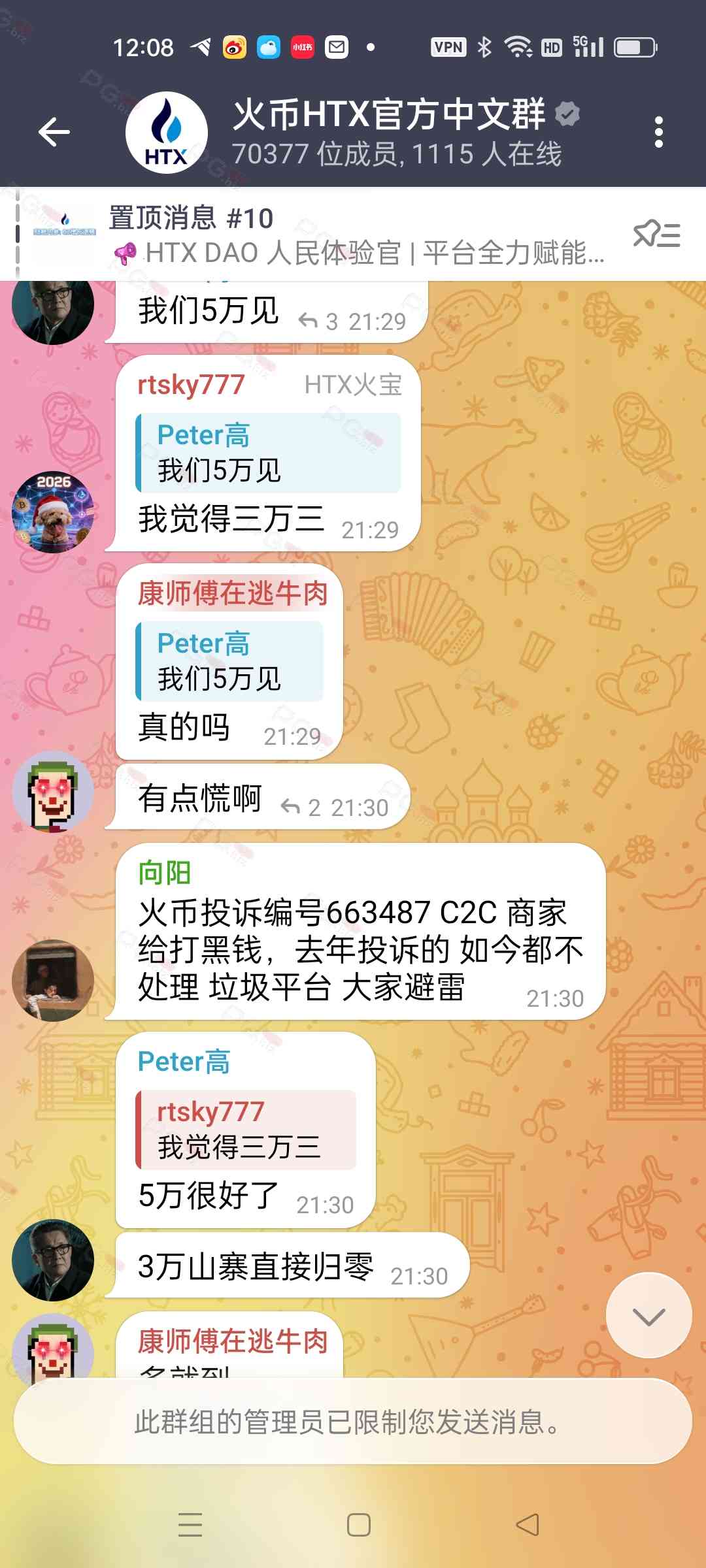
Task: Open 向阳's profile avatar
Action: 53,980
